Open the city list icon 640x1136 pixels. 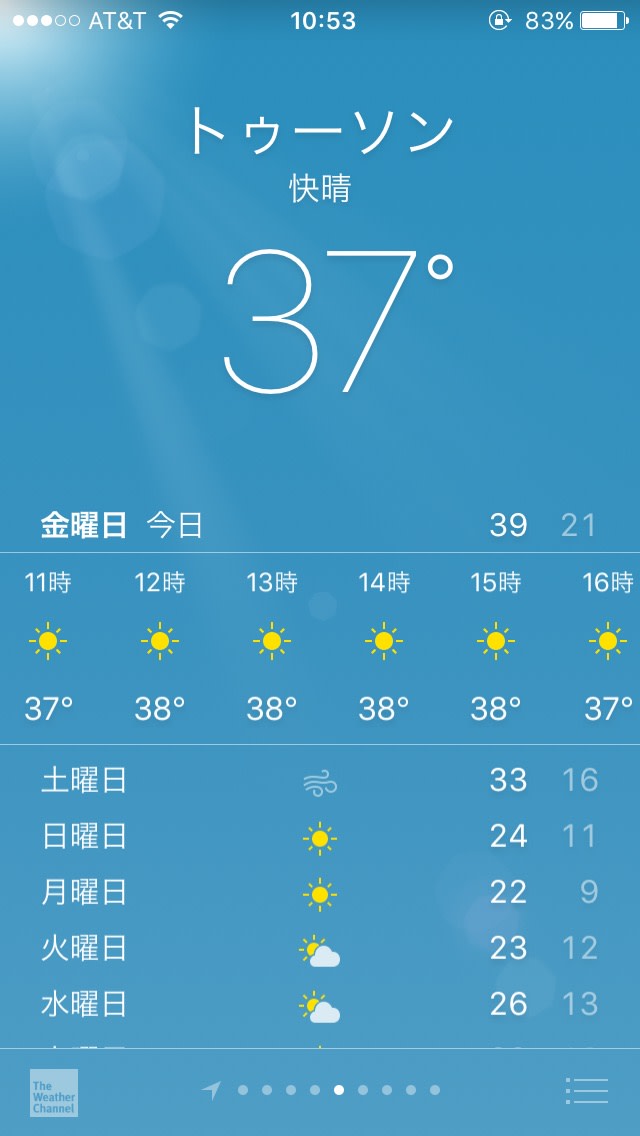[x=586, y=1090]
